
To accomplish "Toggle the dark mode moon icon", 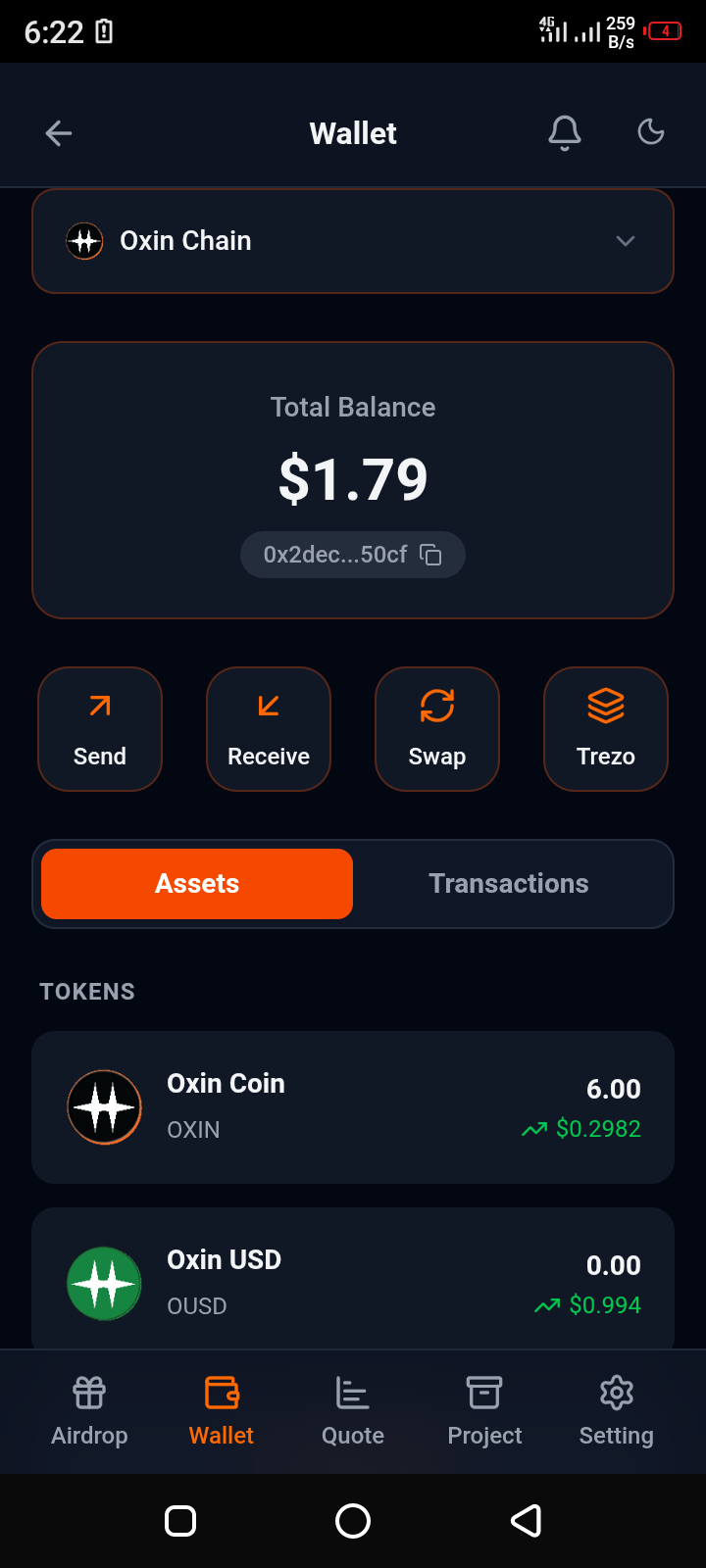I will coord(651,131).
